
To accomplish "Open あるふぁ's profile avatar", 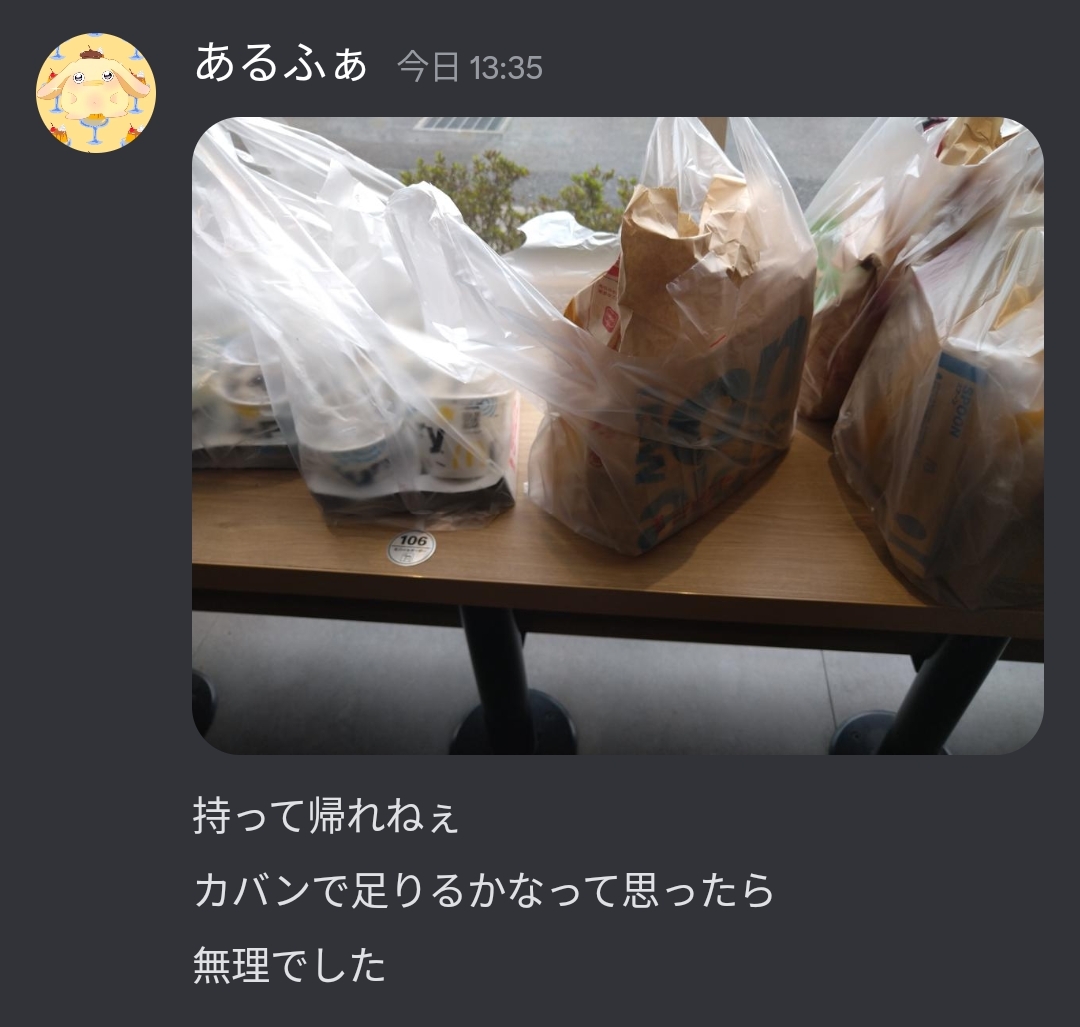I will pyautogui.click(x=96, y=93).
